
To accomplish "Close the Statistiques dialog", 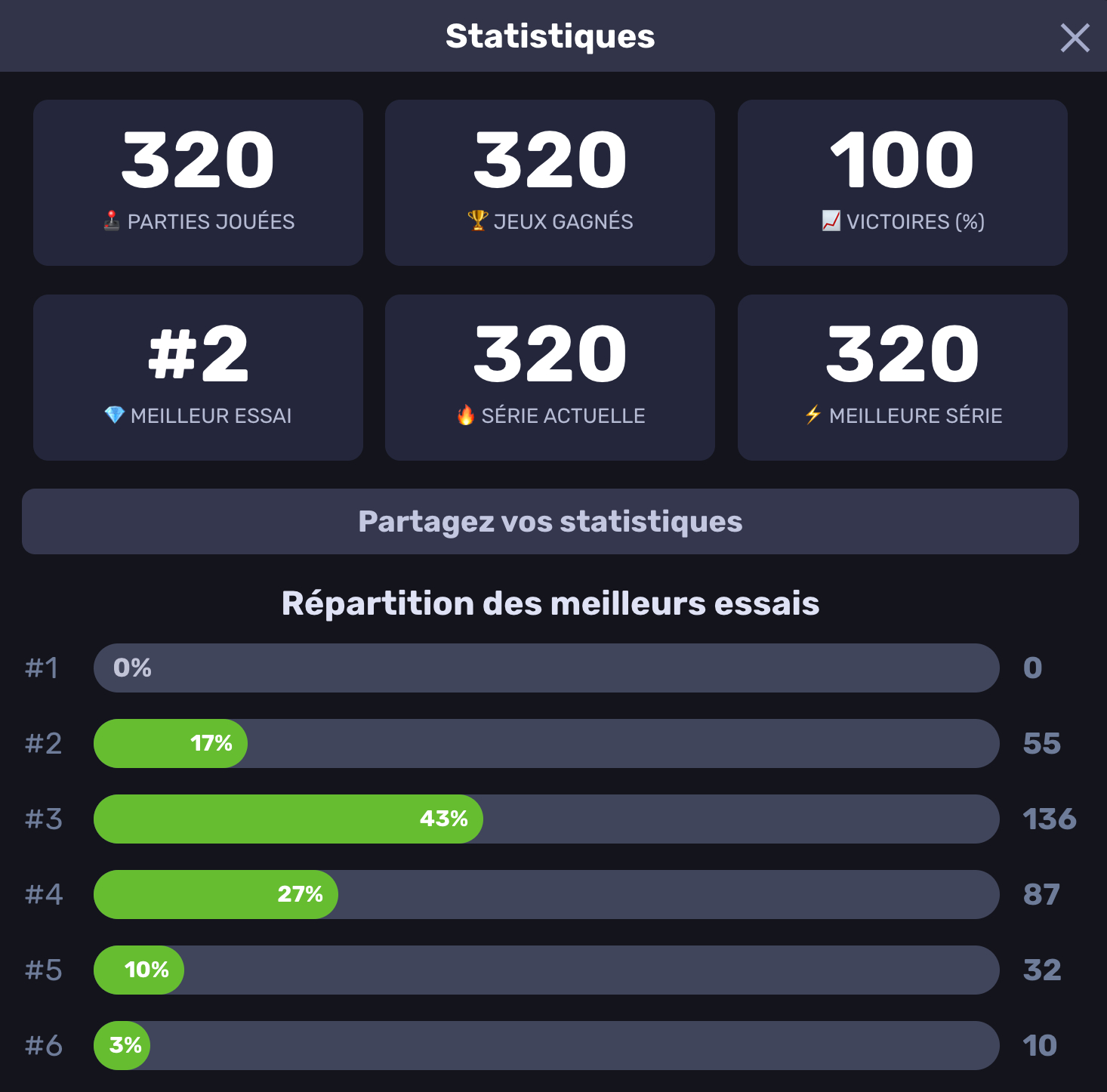I will 1075,38.
